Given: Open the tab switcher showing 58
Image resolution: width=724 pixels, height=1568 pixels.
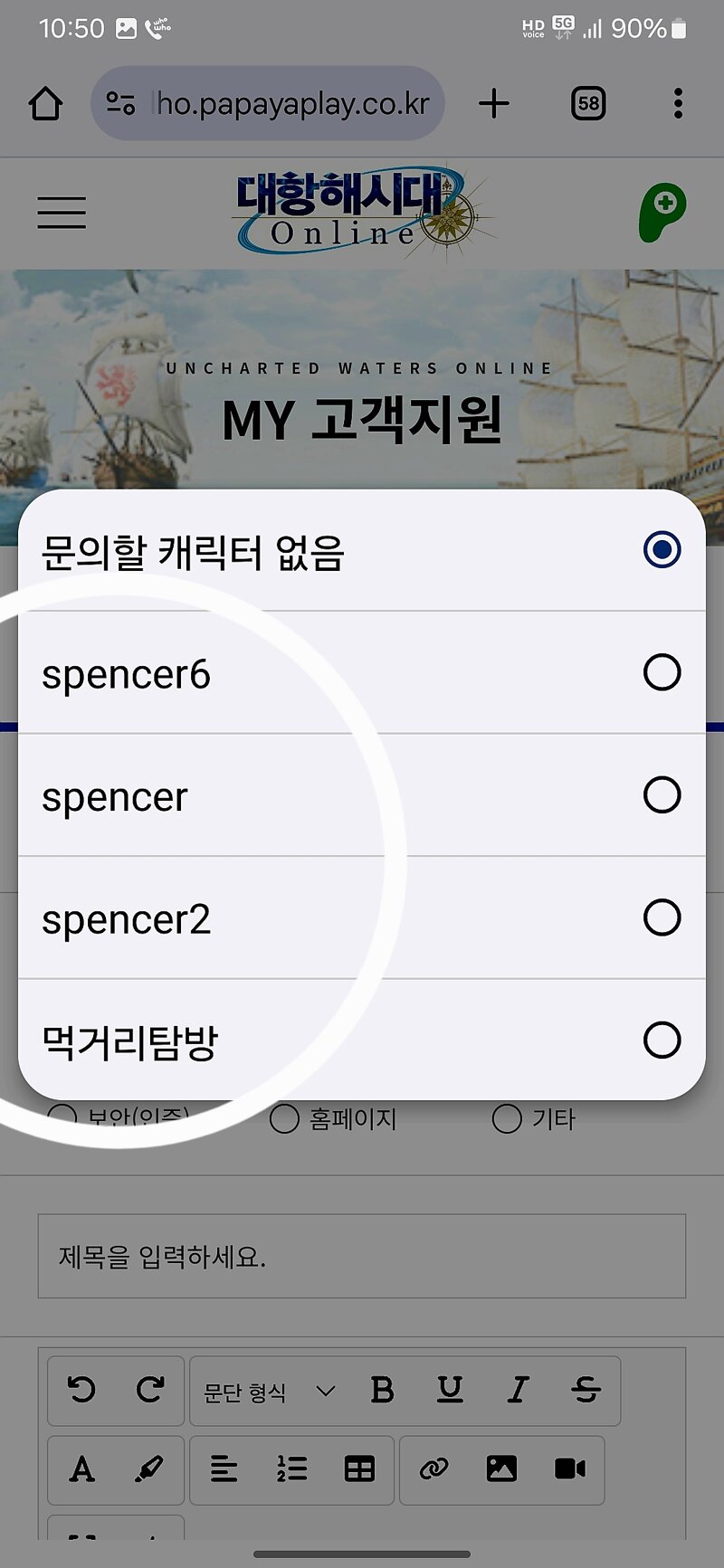Looking at the screenshot, I should (x=588, y=103).
